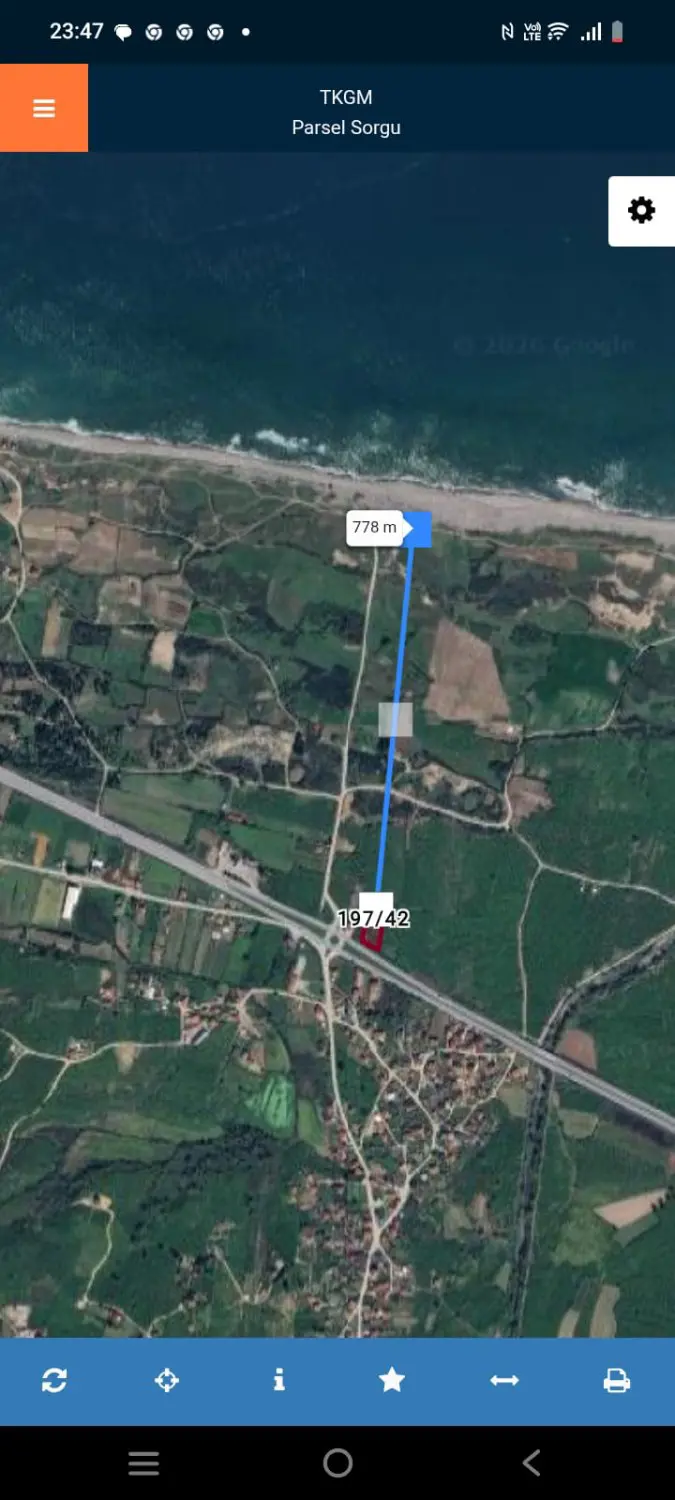
Task: Print the parcel map
Action: coord(617,1381)
